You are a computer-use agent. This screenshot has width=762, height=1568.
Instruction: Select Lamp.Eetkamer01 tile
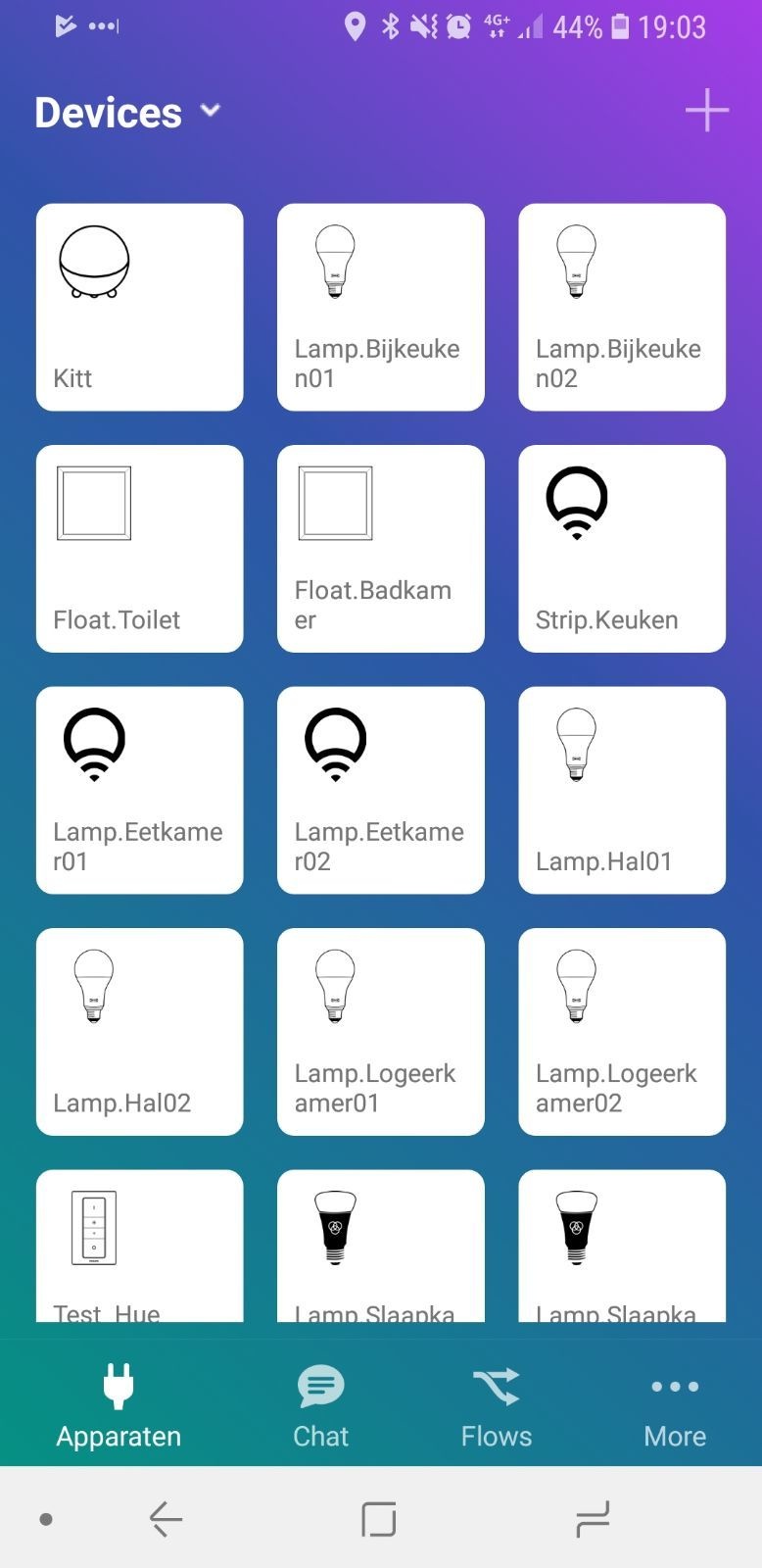pyautogui.click(x=139, y=789)
